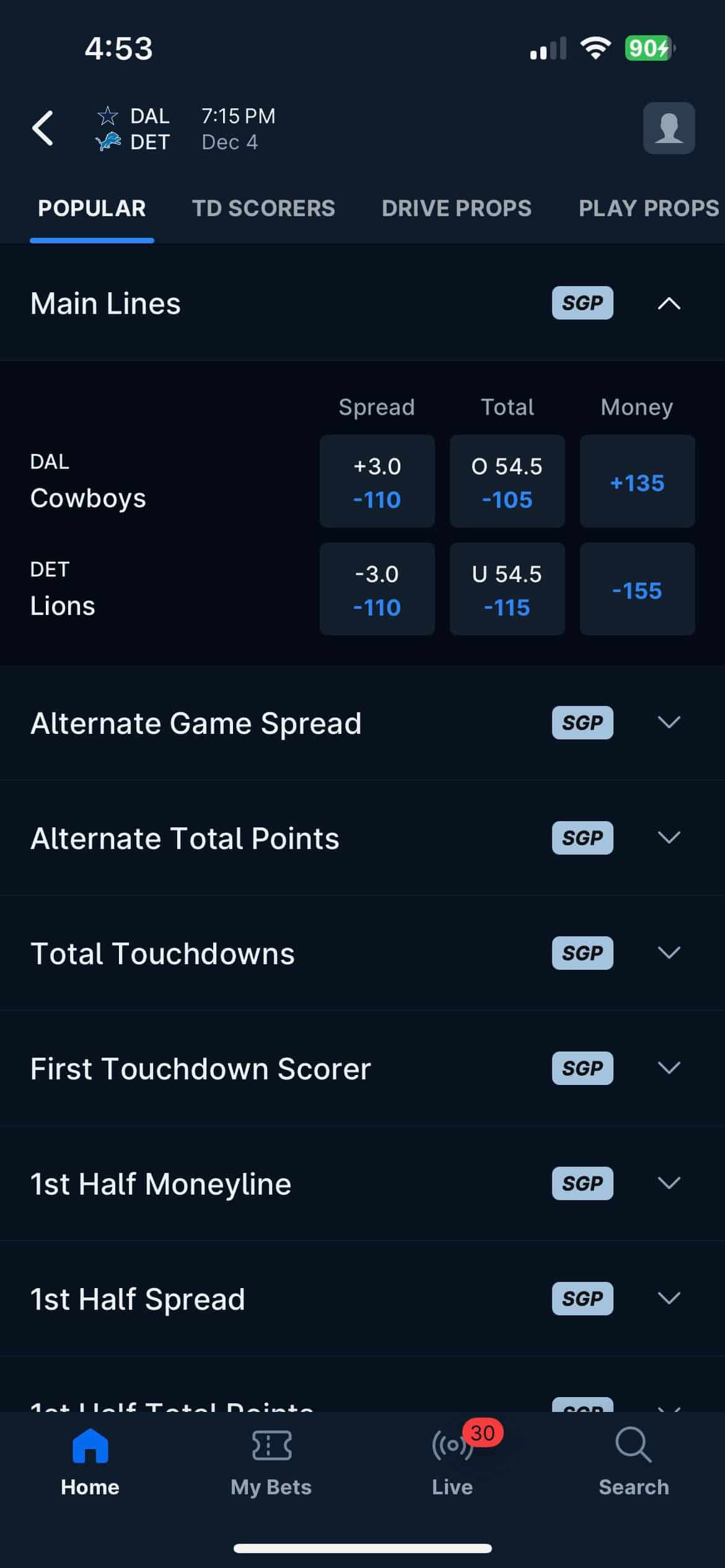
Task: Expand the Total Touchdowns section
Action: tap(669, 953)
